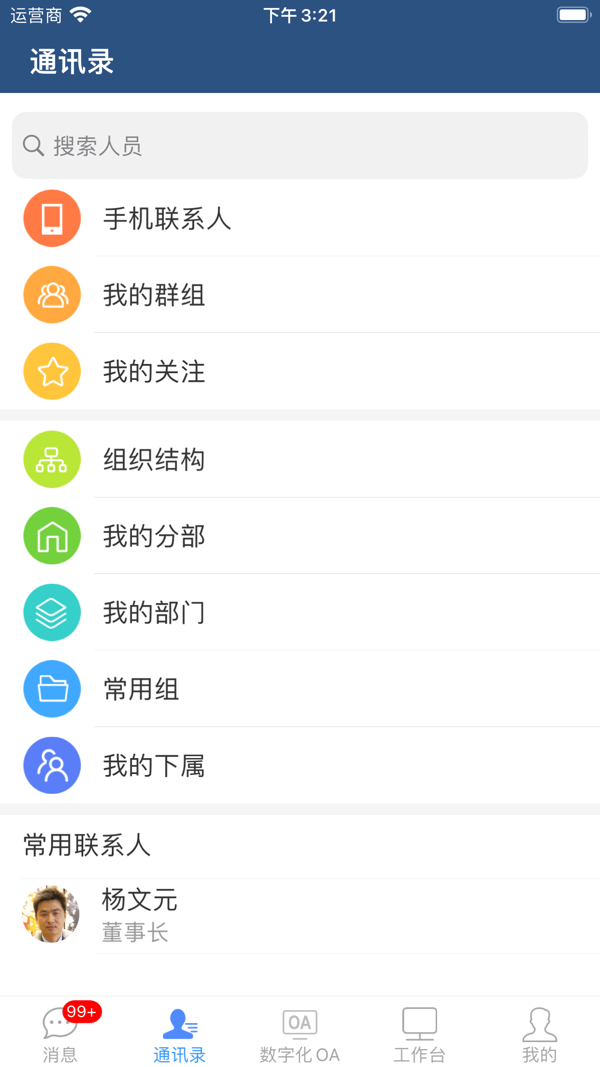The width and height of the screenshot is (600, 1067).
Task: Switch to the 我的 tab
Action: click(540, 1034)
